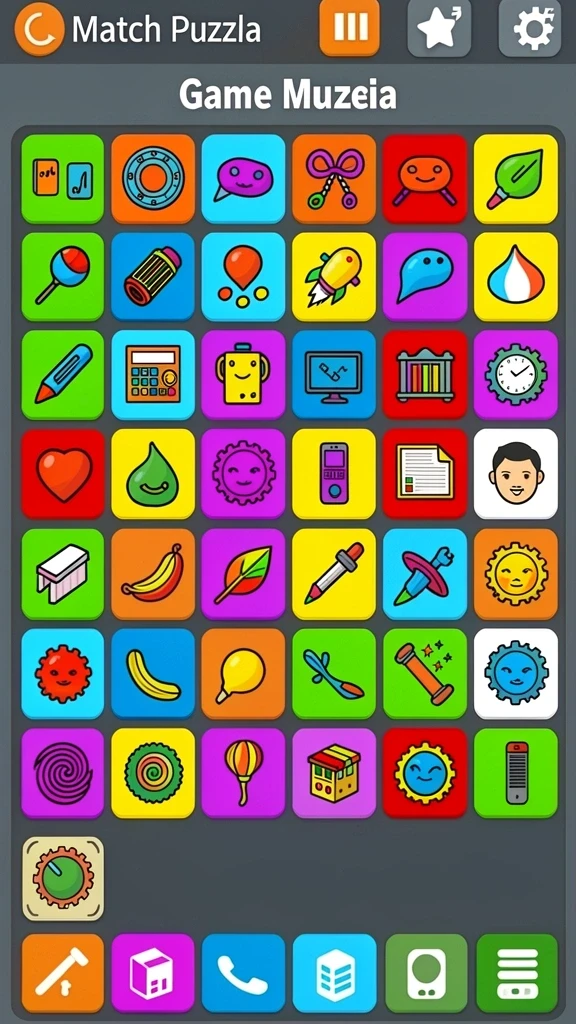
Task: Open the phone call button
Action: 243,973
